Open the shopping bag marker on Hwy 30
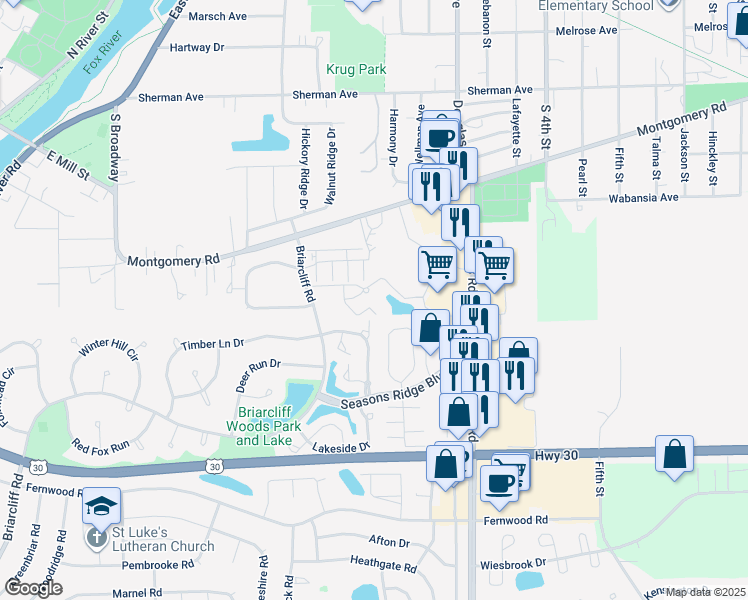Viewport: 748px width, 600px height. 445,467
